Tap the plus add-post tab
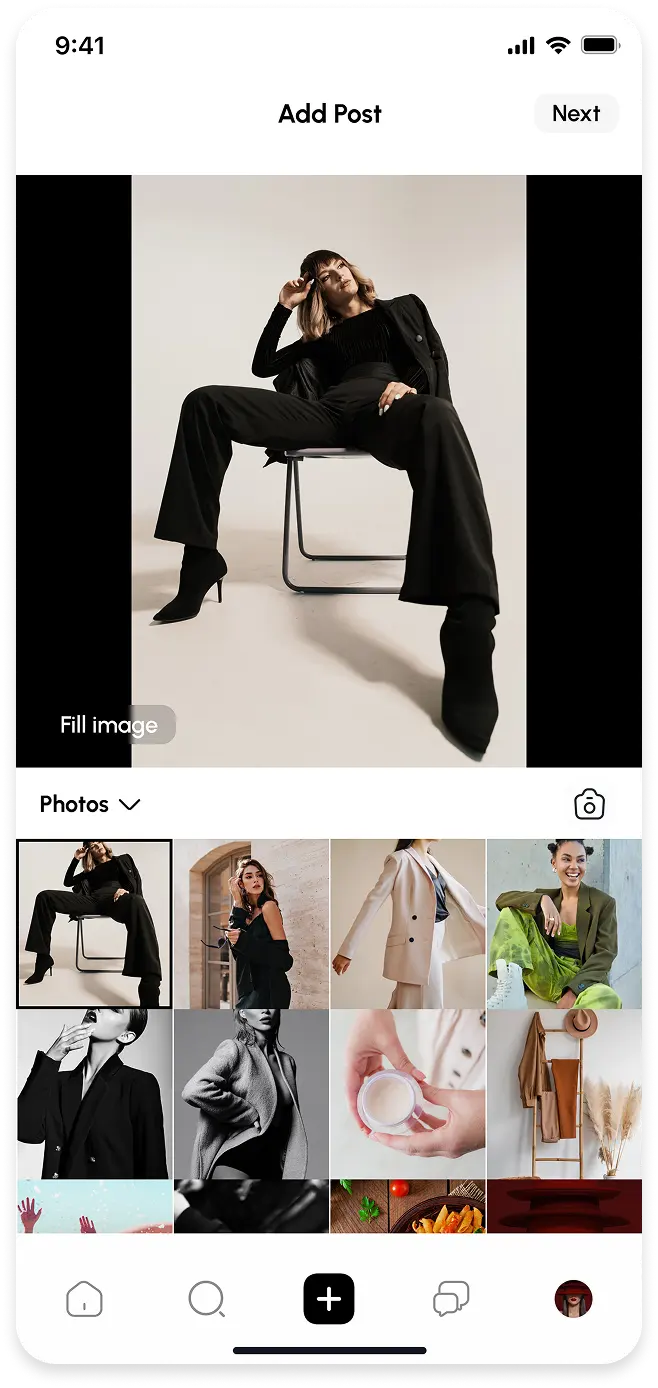The image size is (658, 1388). 329,1299
